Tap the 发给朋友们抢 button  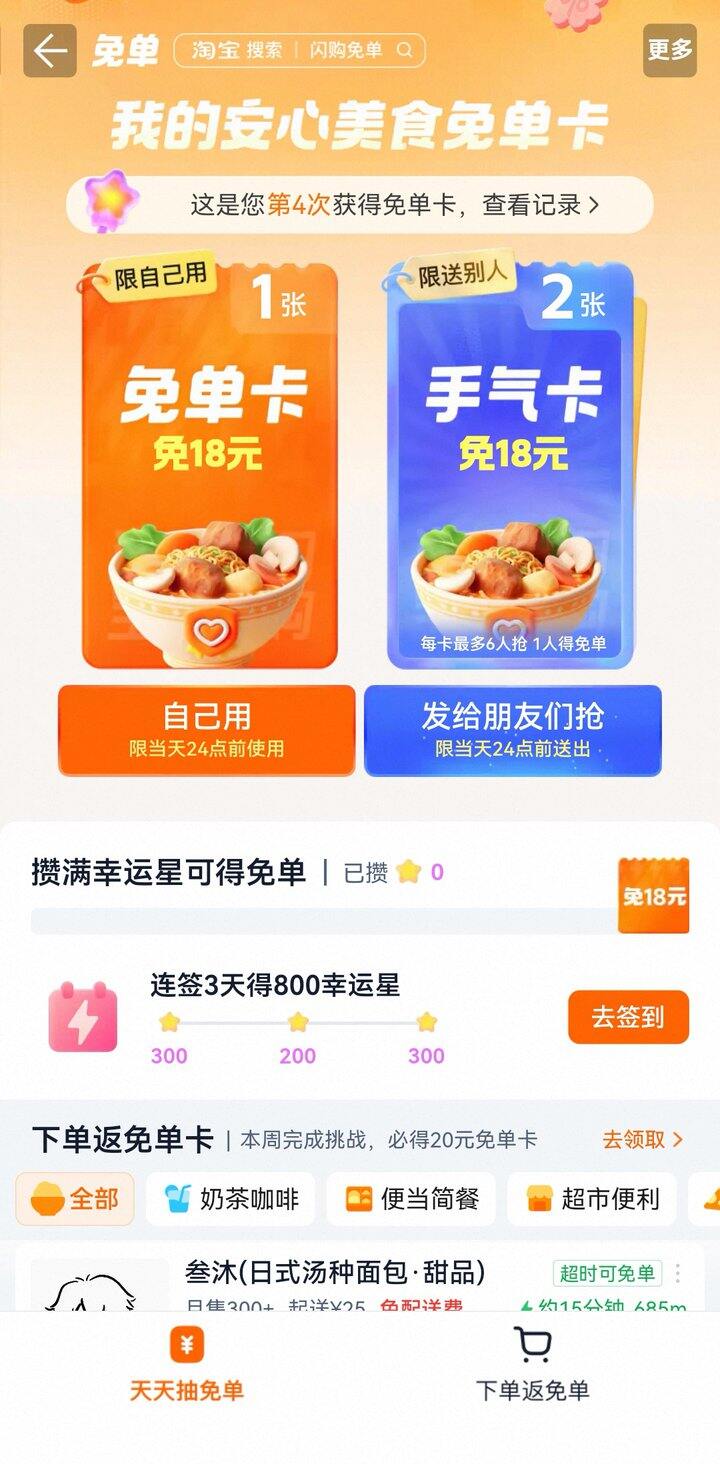click(513, 731)
